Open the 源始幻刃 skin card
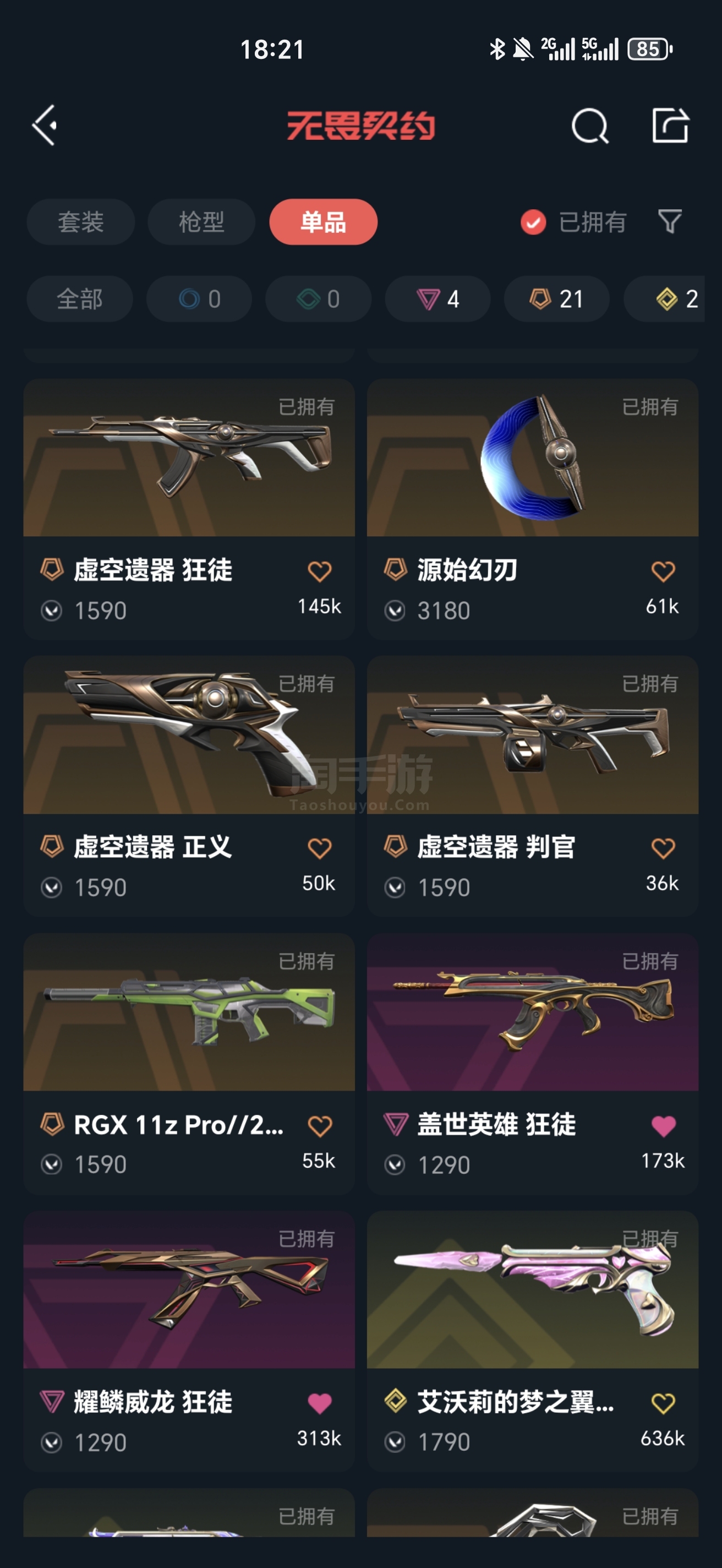The width and height of the screenshot is (722, 1568). pyautogui.click(x=532, y=509)
